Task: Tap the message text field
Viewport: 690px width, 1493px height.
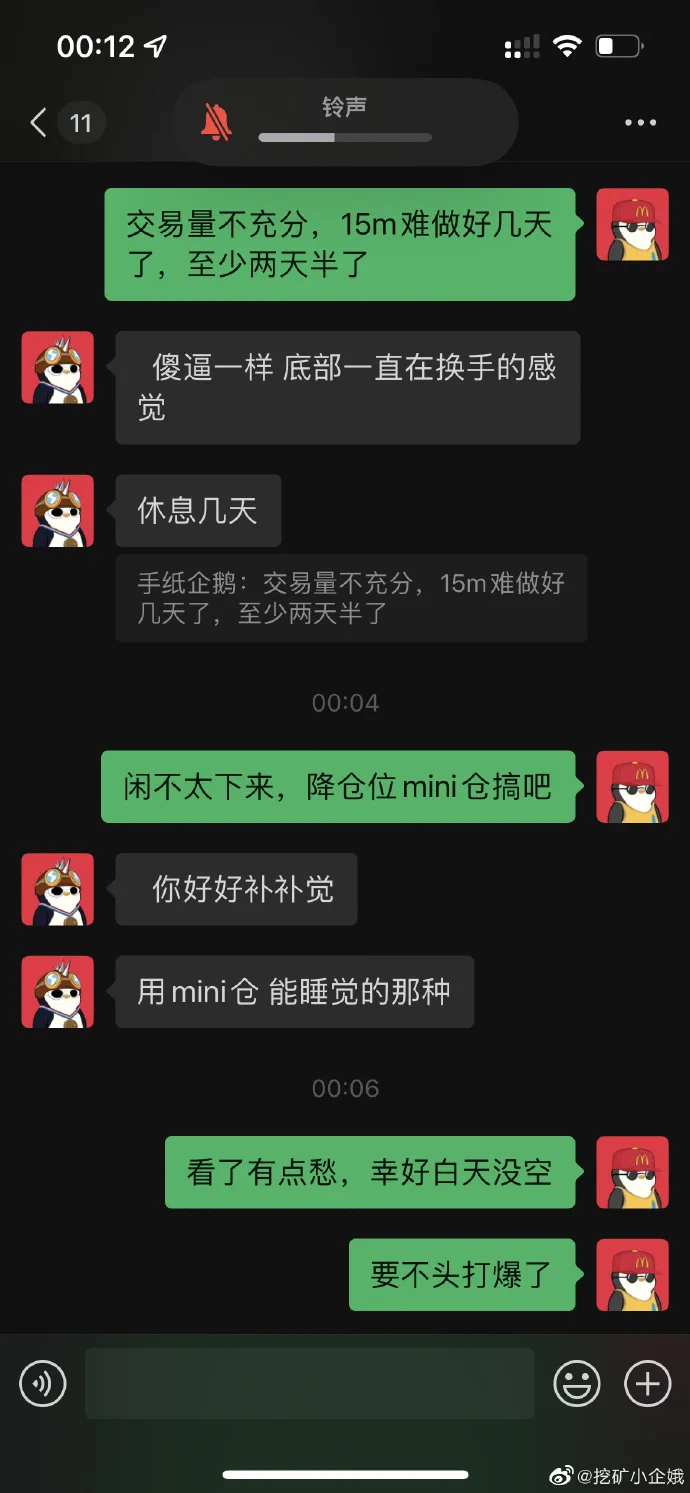Action: [x=309, y=1384]
